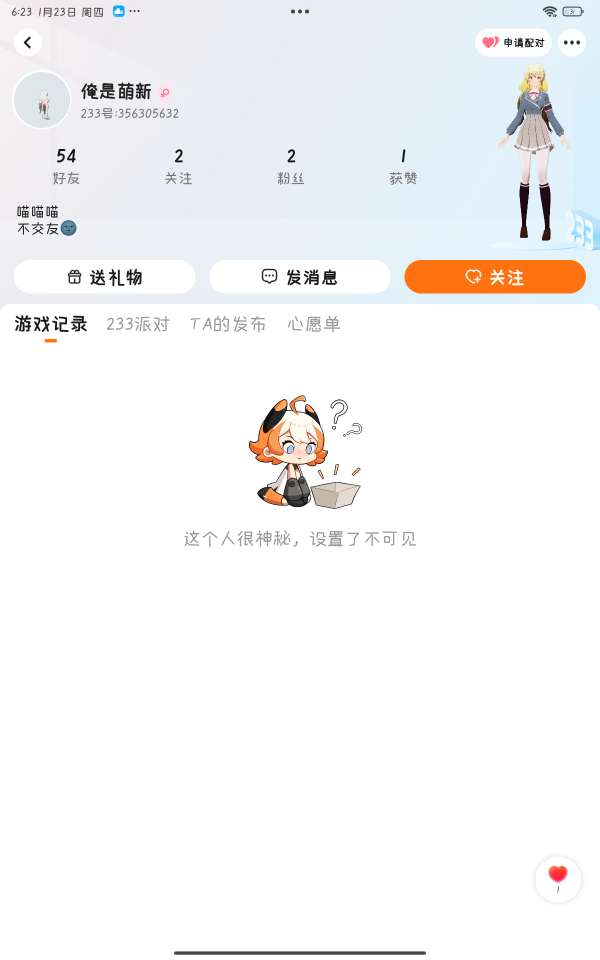
Task: View the 54 好友 friends list
Action: (66, 166)
